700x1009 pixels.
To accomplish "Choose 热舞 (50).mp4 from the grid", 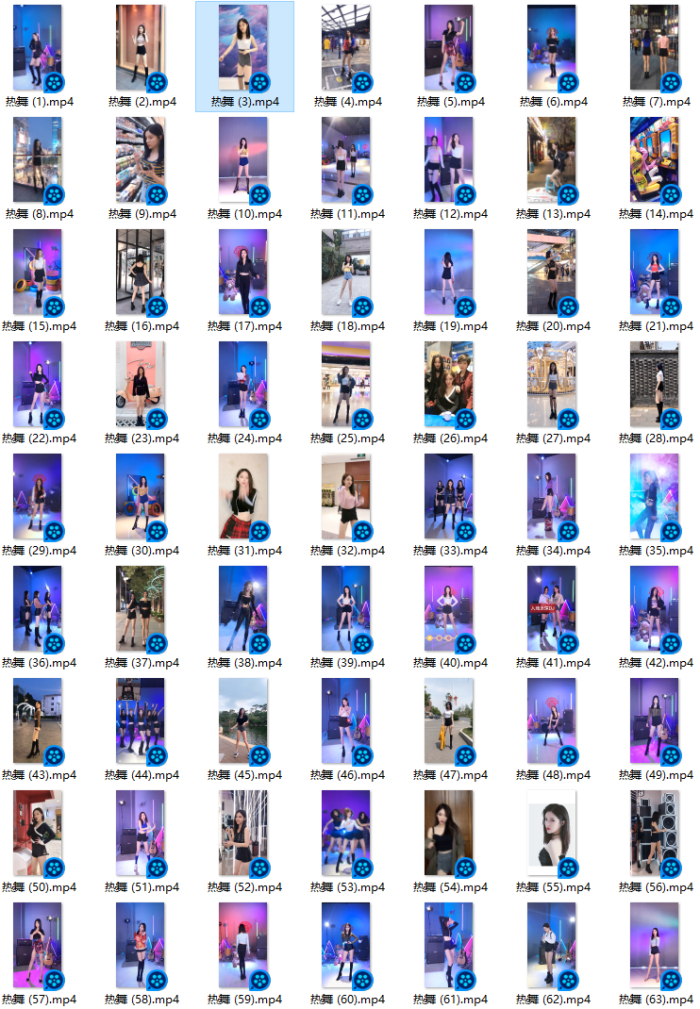I will 38,832.
